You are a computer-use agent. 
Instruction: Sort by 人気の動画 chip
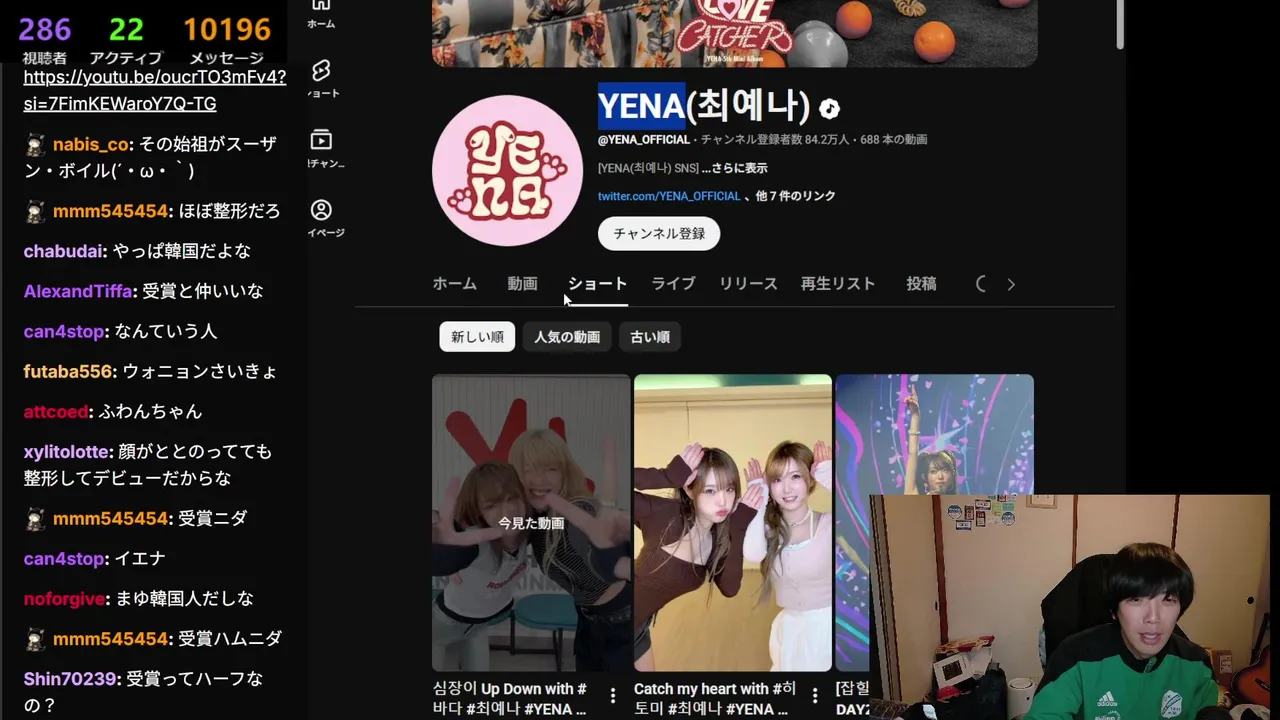[567, 337]
